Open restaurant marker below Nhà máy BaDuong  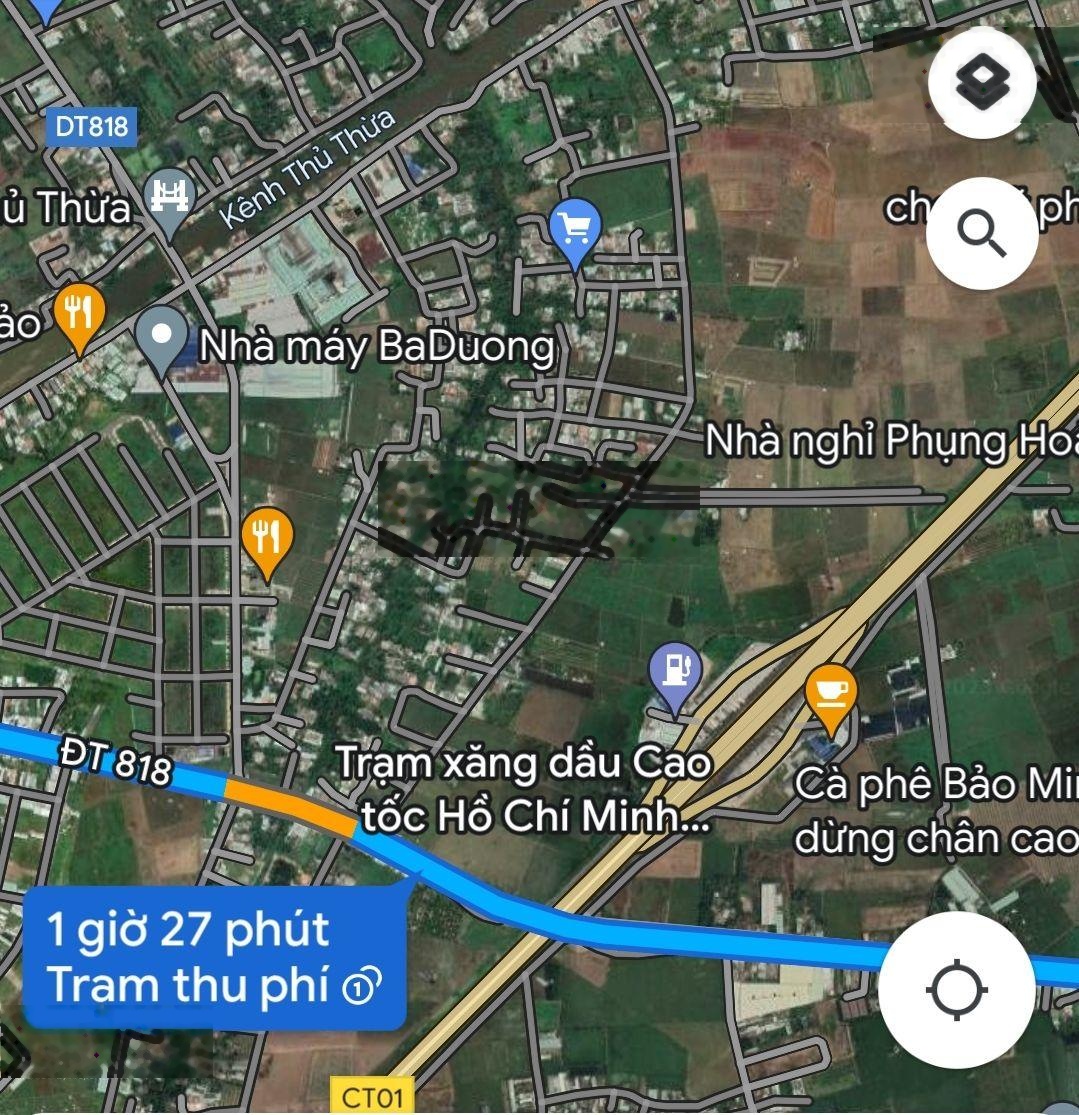pyautogui.click(x=267, y=539)
